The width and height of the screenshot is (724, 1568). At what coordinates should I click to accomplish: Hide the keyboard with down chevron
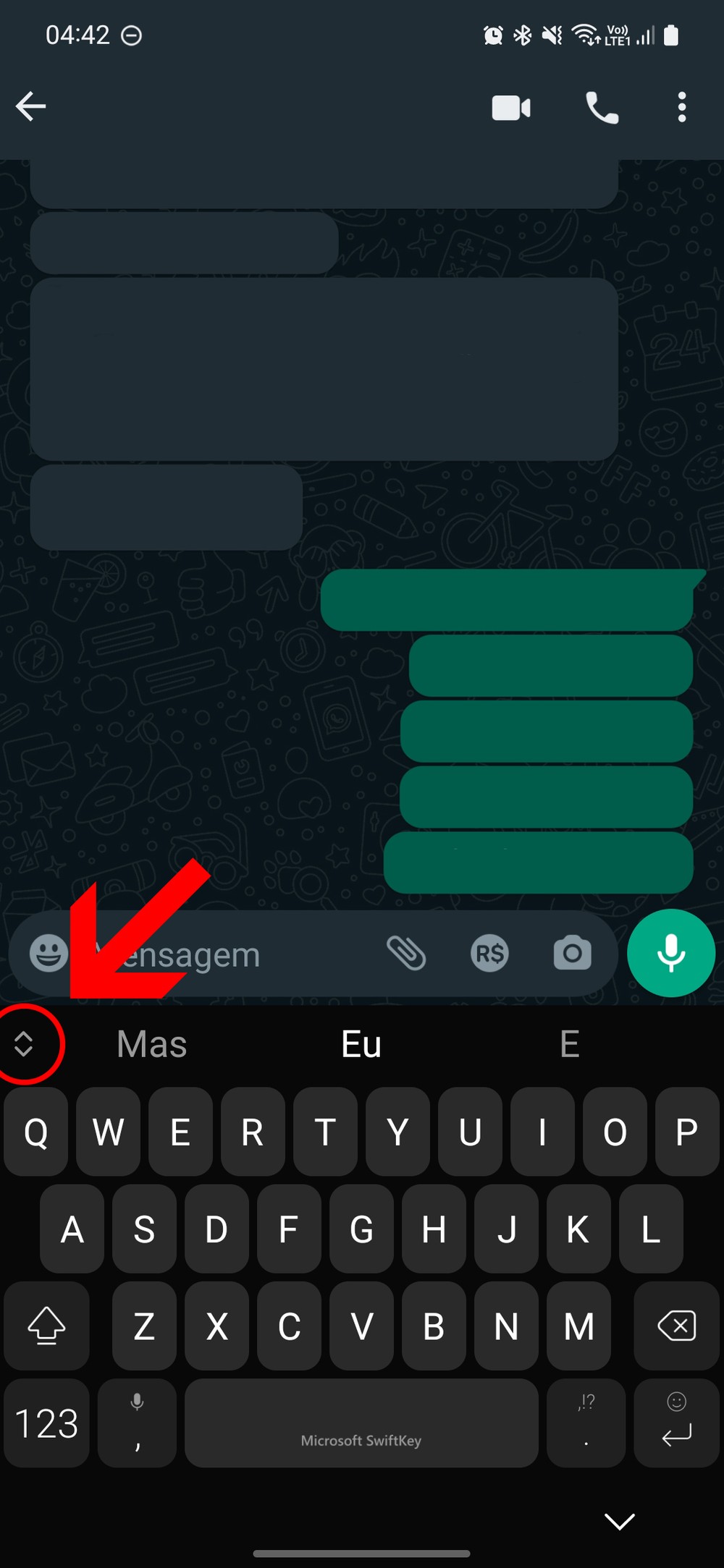[620, 1521]
